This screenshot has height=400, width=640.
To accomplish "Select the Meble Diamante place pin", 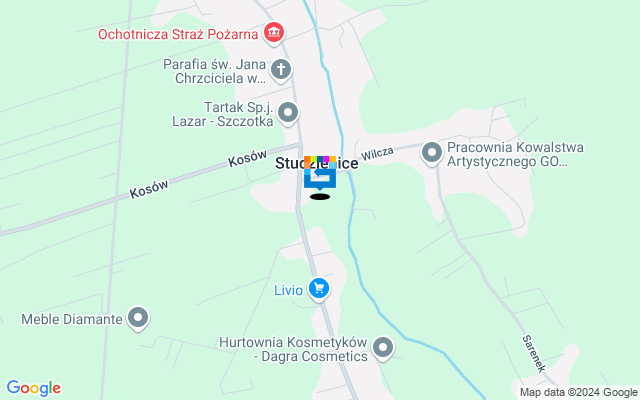I will tap(139, 320).
